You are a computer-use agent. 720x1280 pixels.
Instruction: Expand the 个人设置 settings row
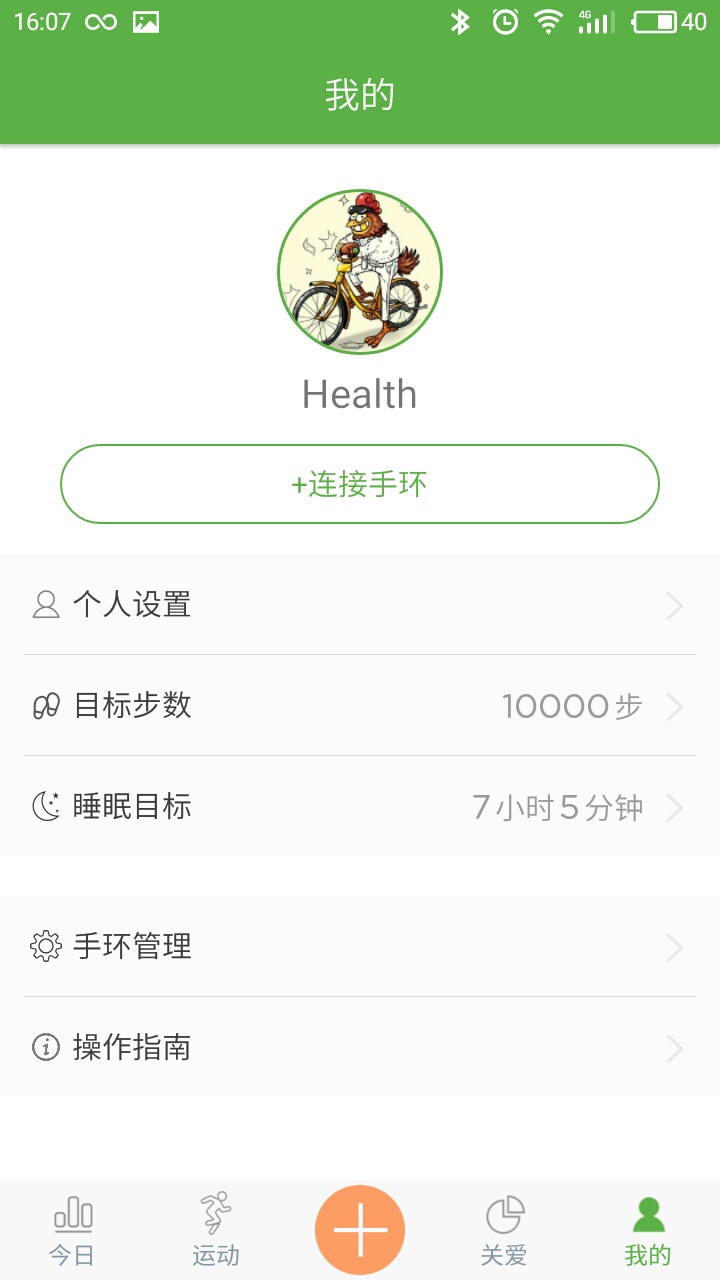[360, 604]
